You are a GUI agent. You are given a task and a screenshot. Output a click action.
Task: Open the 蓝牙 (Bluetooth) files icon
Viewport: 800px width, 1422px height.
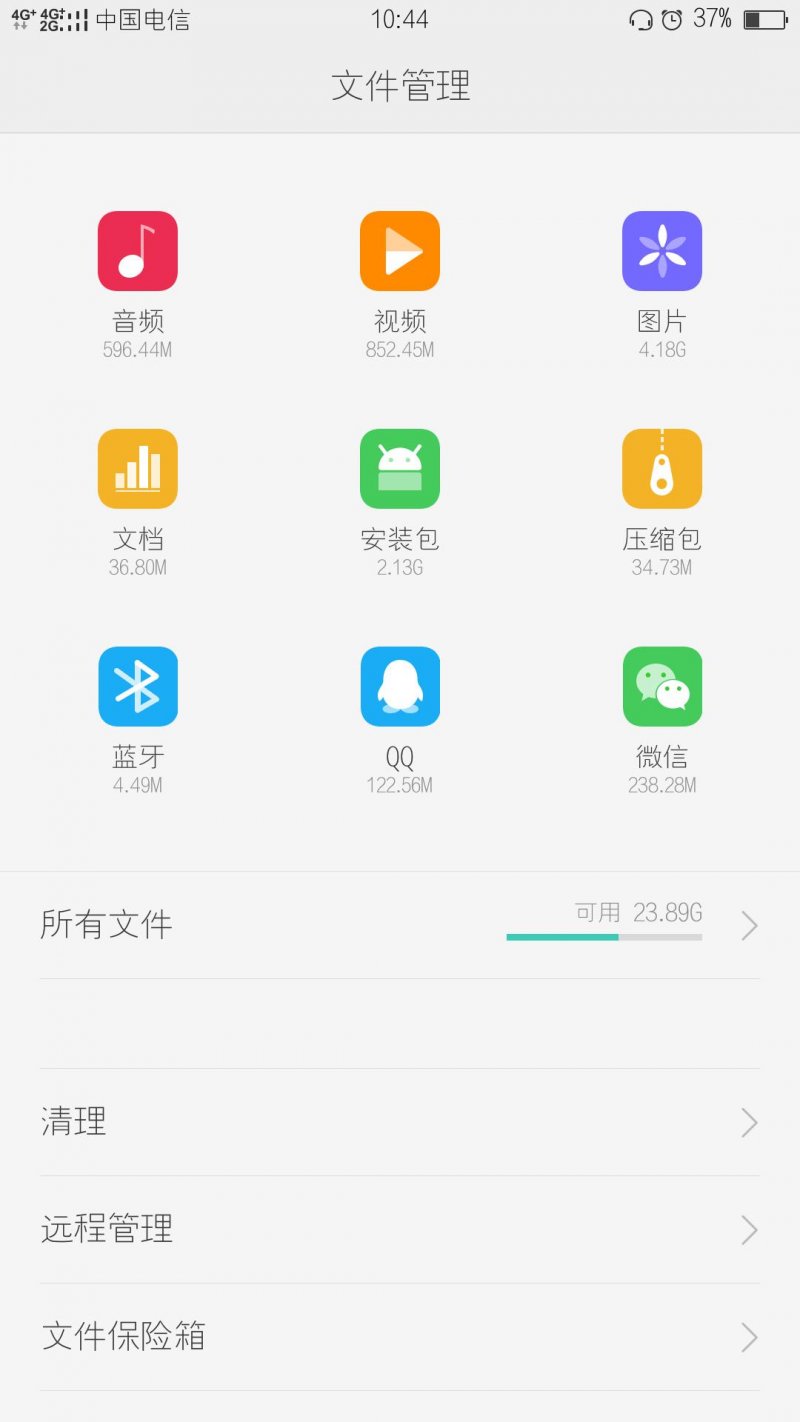click(x=138, y=686)
